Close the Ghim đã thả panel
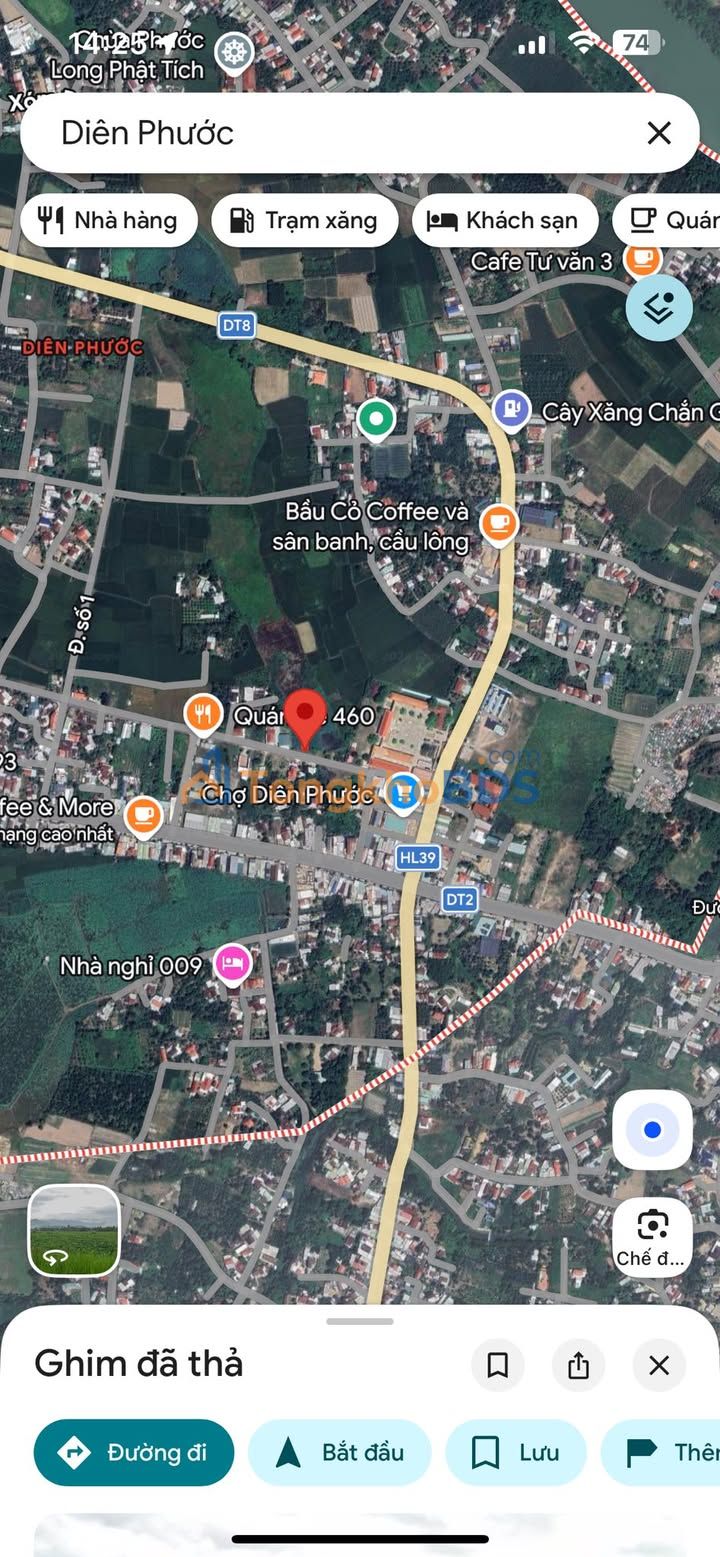720x1557 pixels. 659,1365
